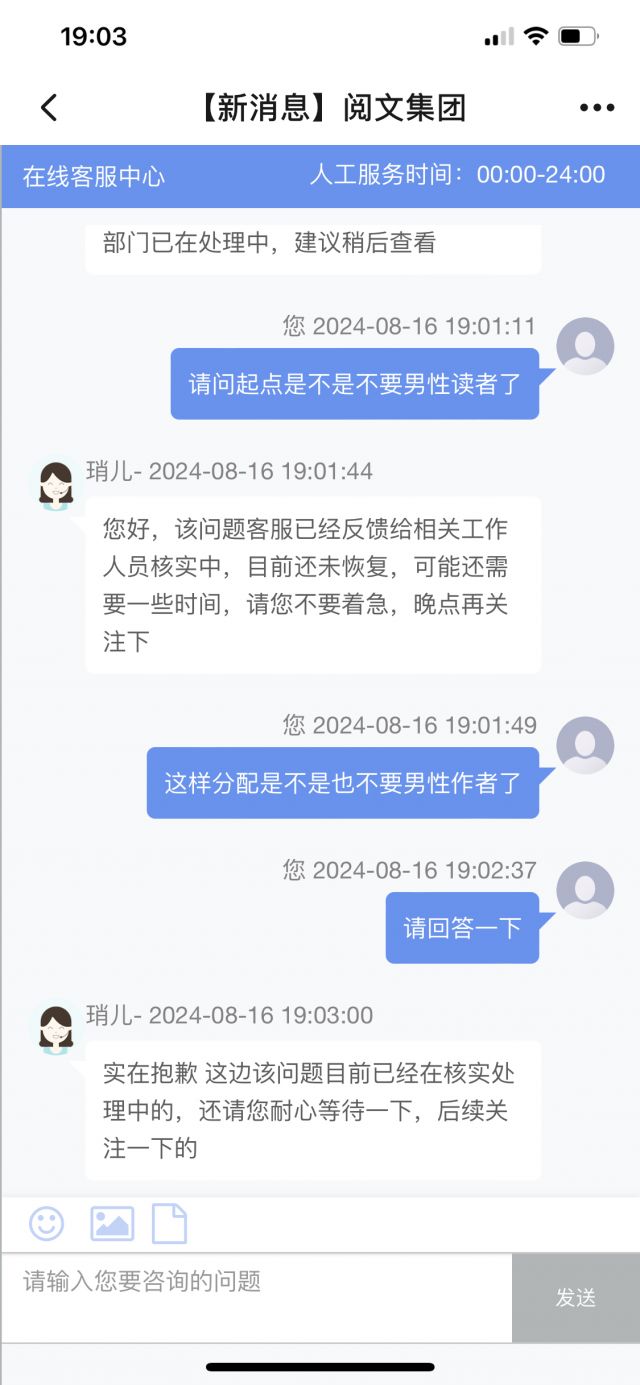This screenshot has width=640, height=1385.
Task: Go back from the 阅文集团 chat
Action: [48, 108]
